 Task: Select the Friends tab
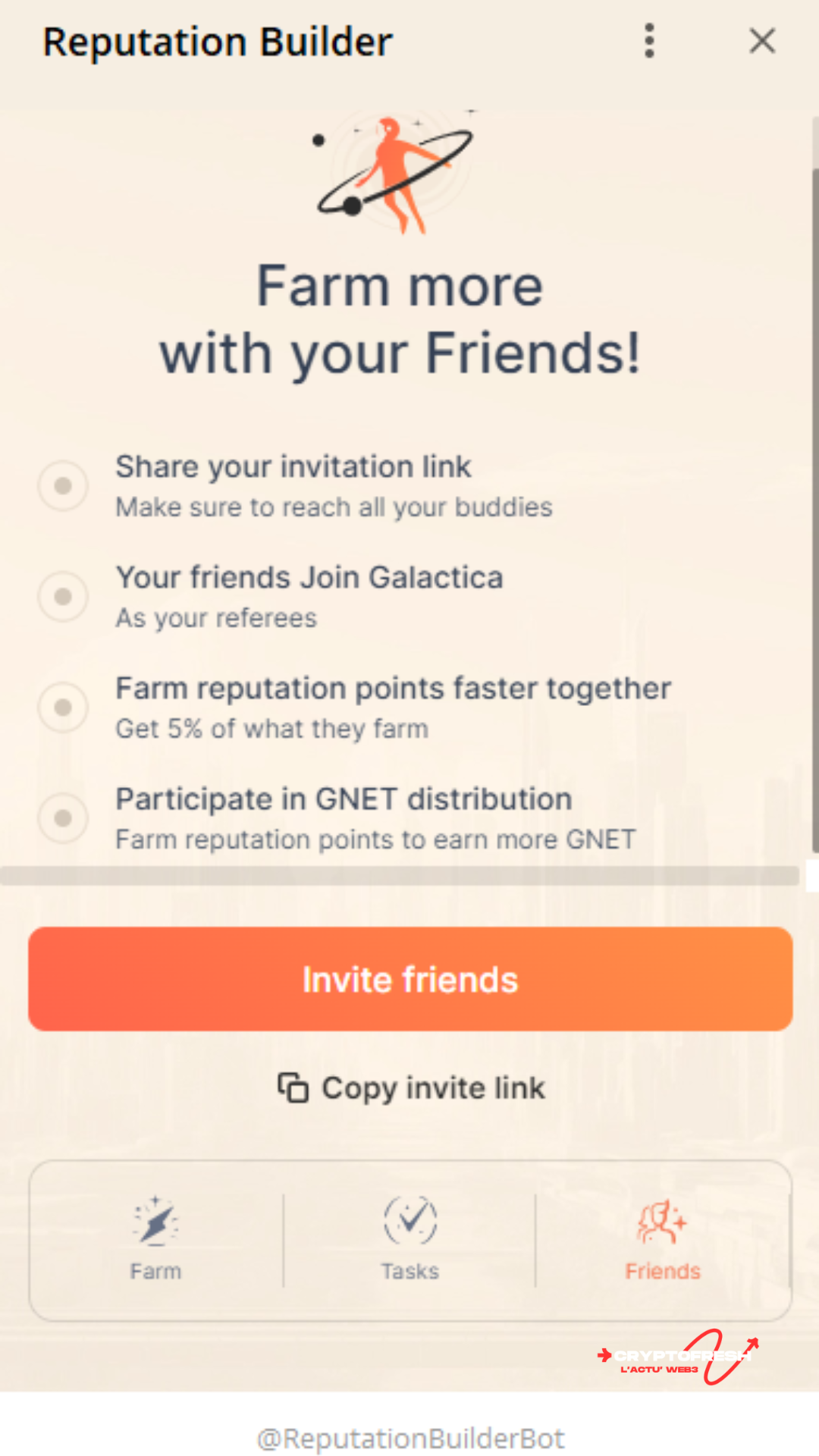click(x=662, y=1239)
